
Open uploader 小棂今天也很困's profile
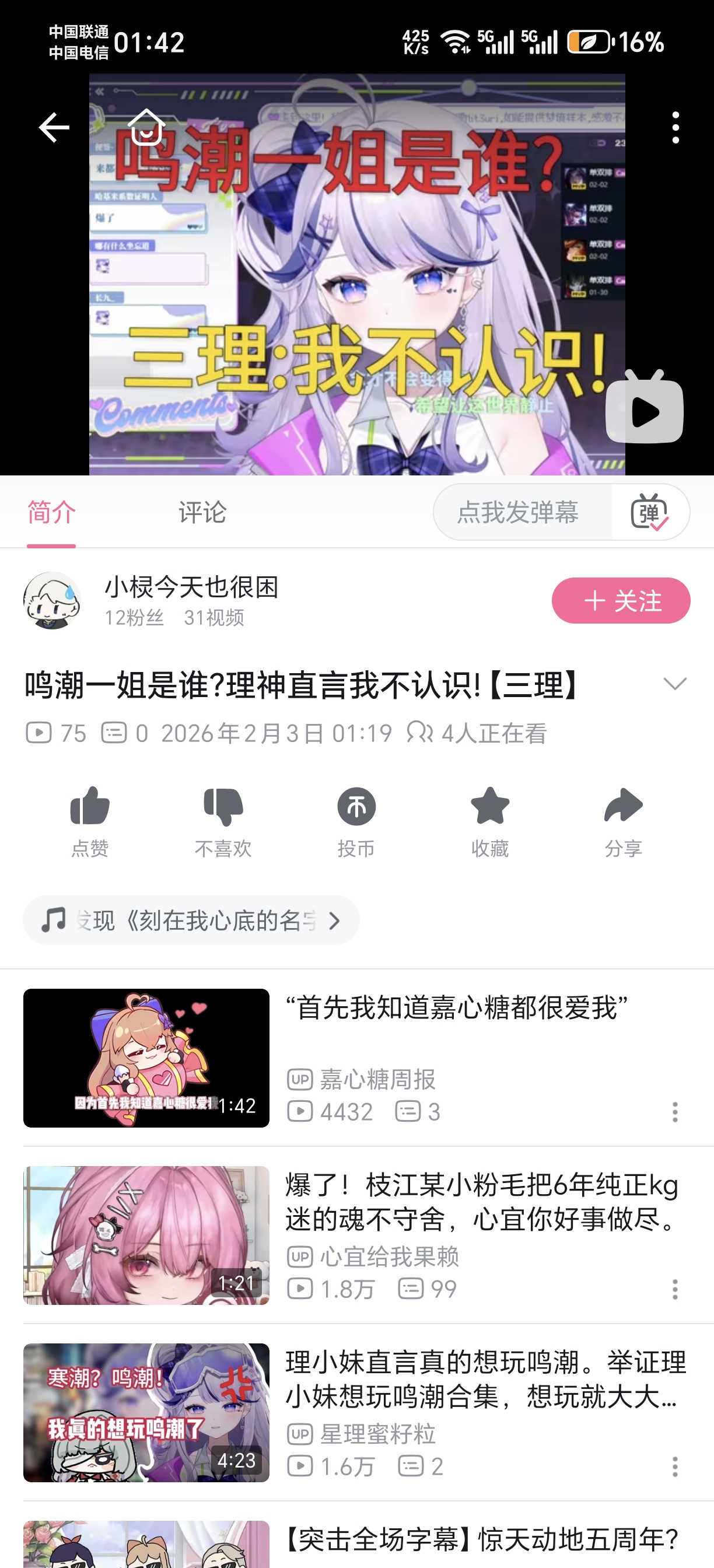click(191, 587)
